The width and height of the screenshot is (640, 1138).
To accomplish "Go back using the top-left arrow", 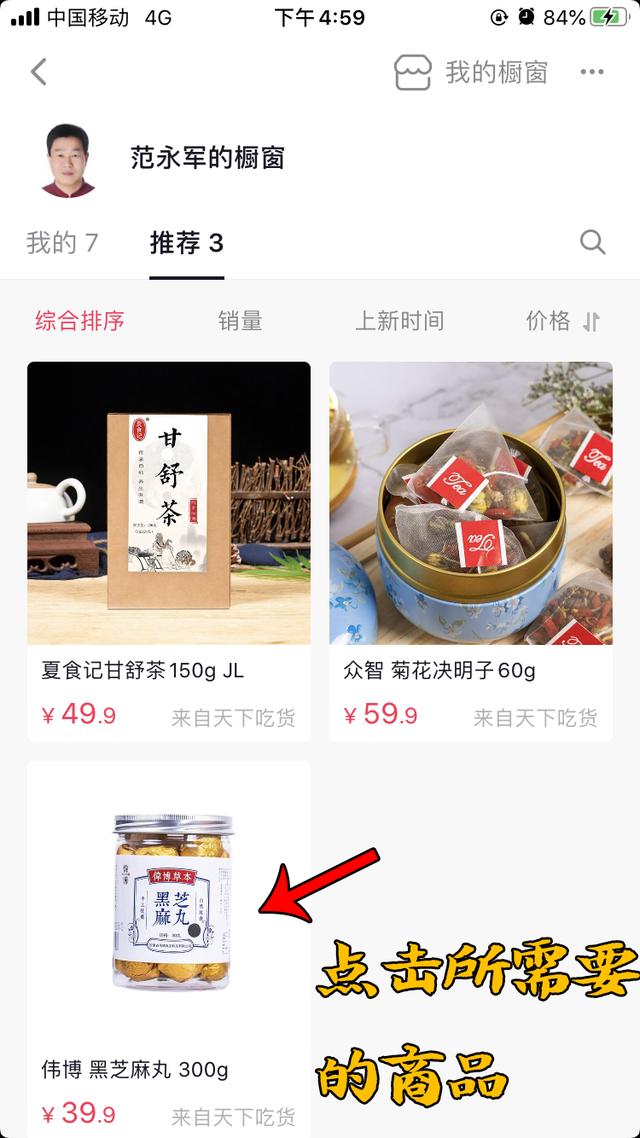I will tap(39, 72).
